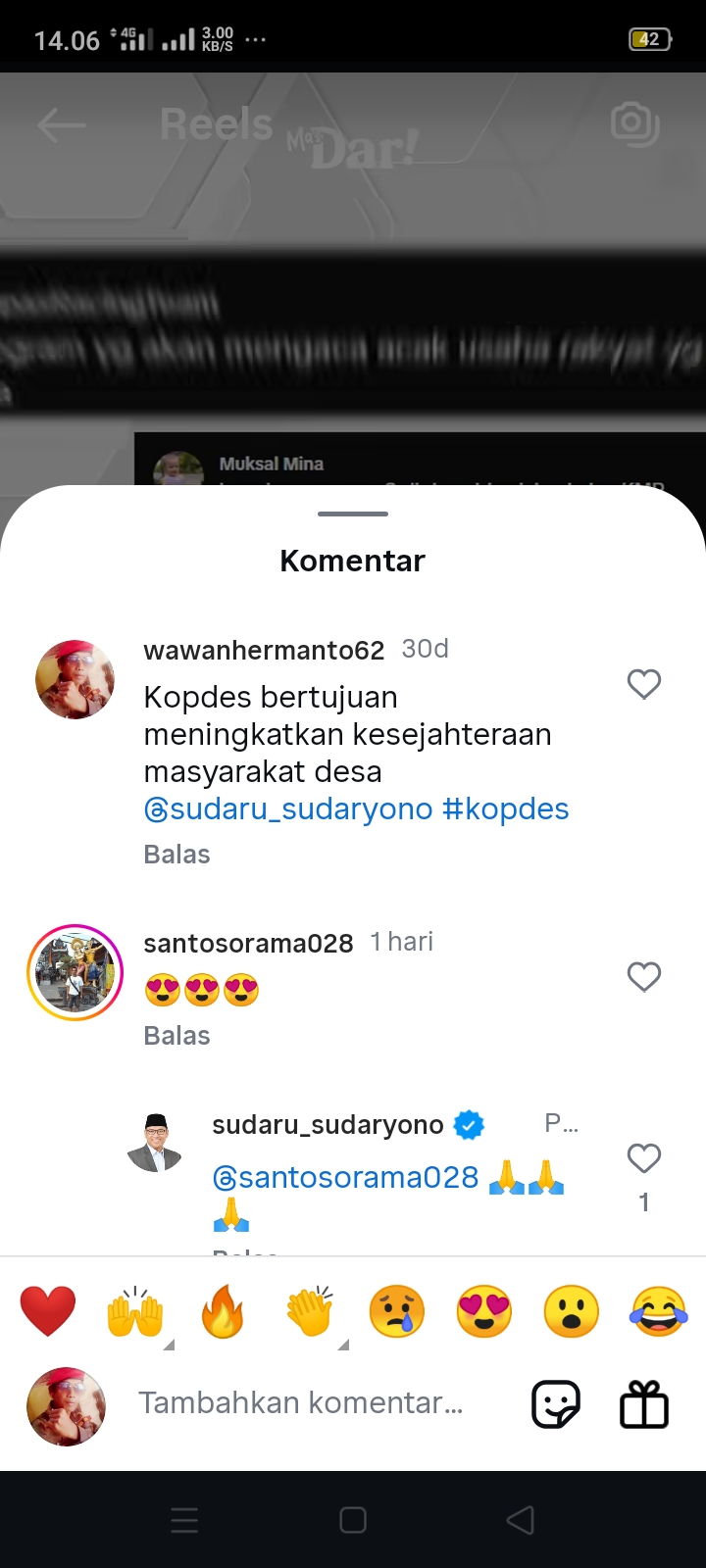
Task: Insert the raised hands emoji
Action: (x=135, y=1311)
